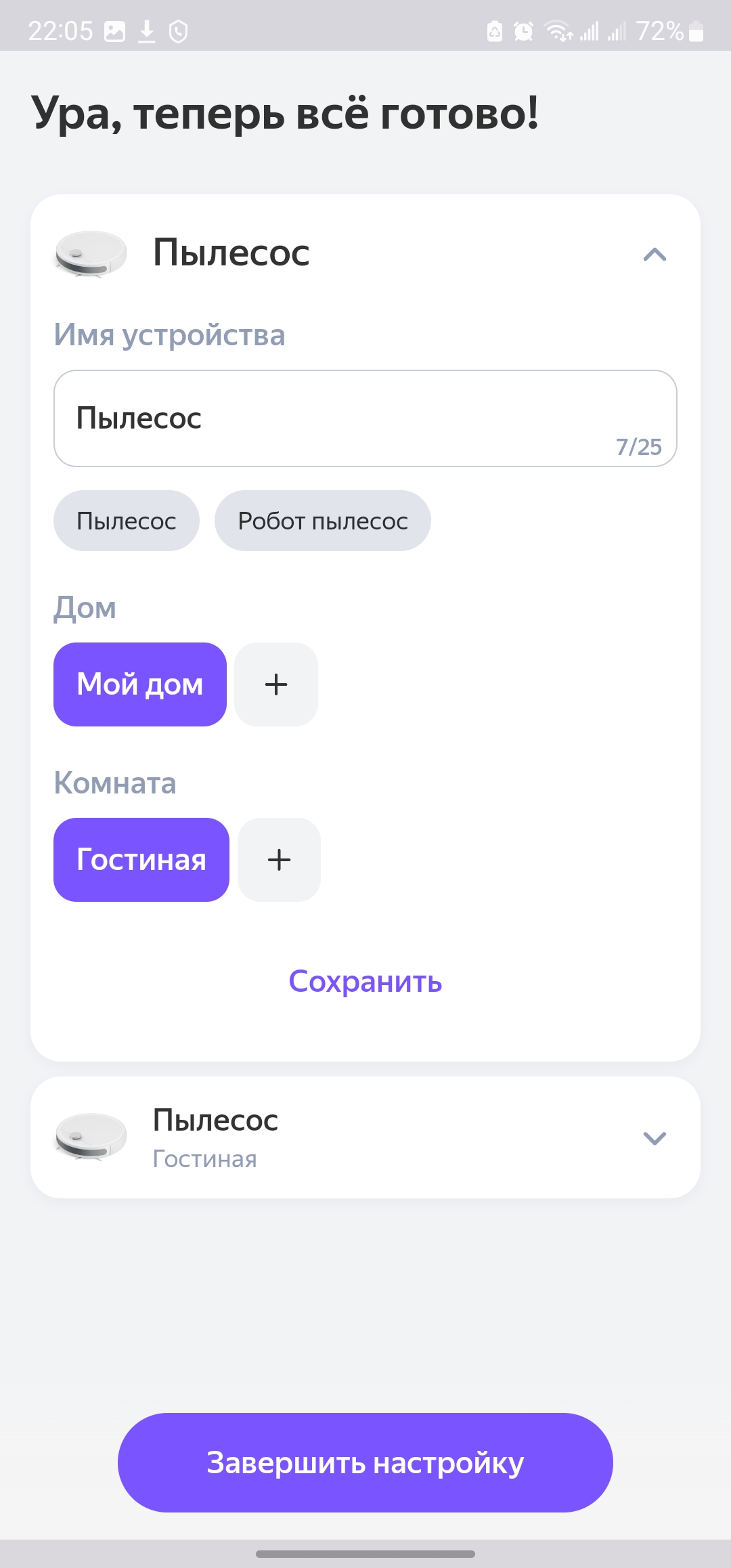
Task: Choose the Робот пылесос name suggestion
Action: tap(323, 521)
